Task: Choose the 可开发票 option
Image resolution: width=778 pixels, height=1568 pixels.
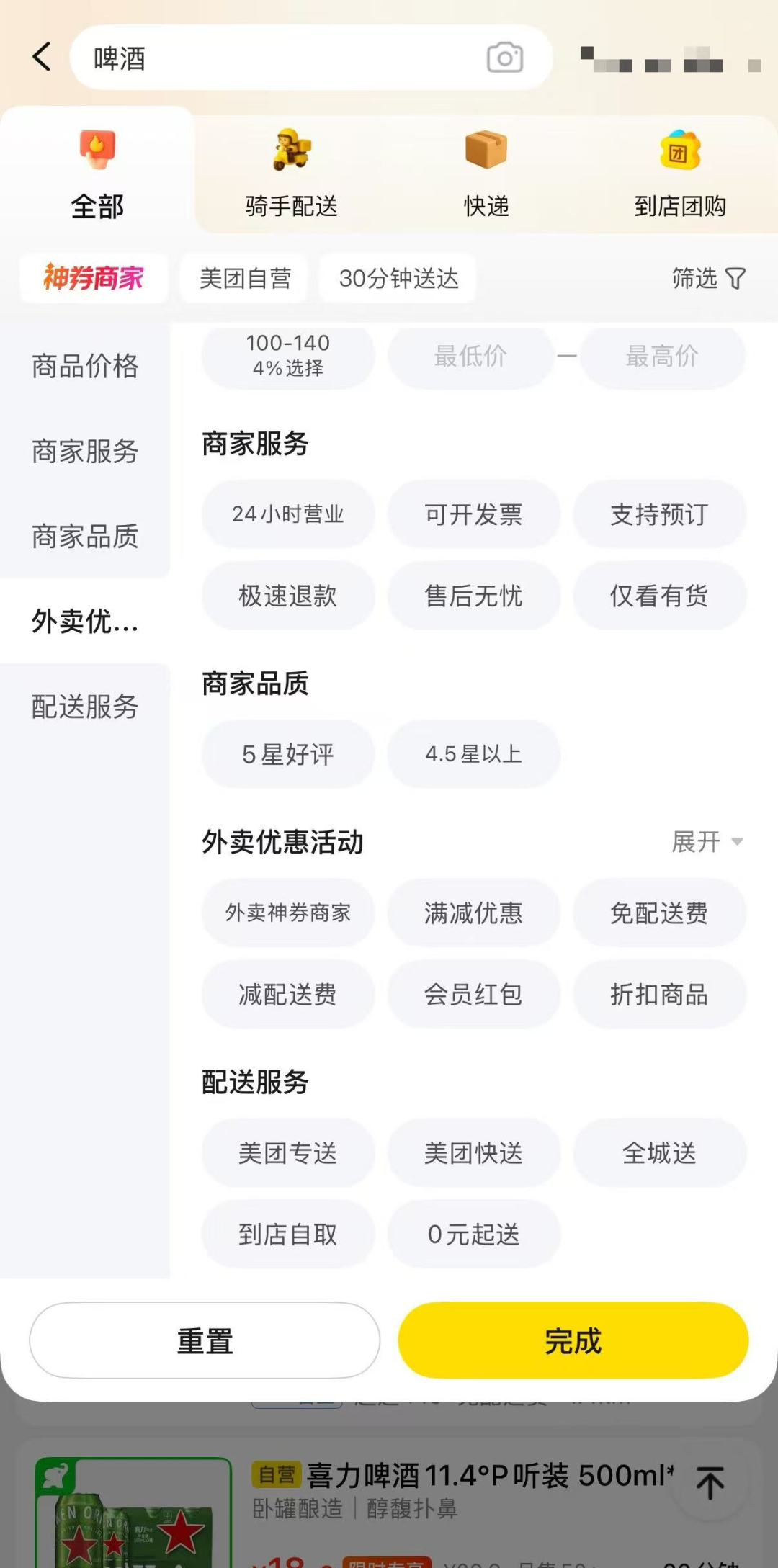Action: coord(473,514)
